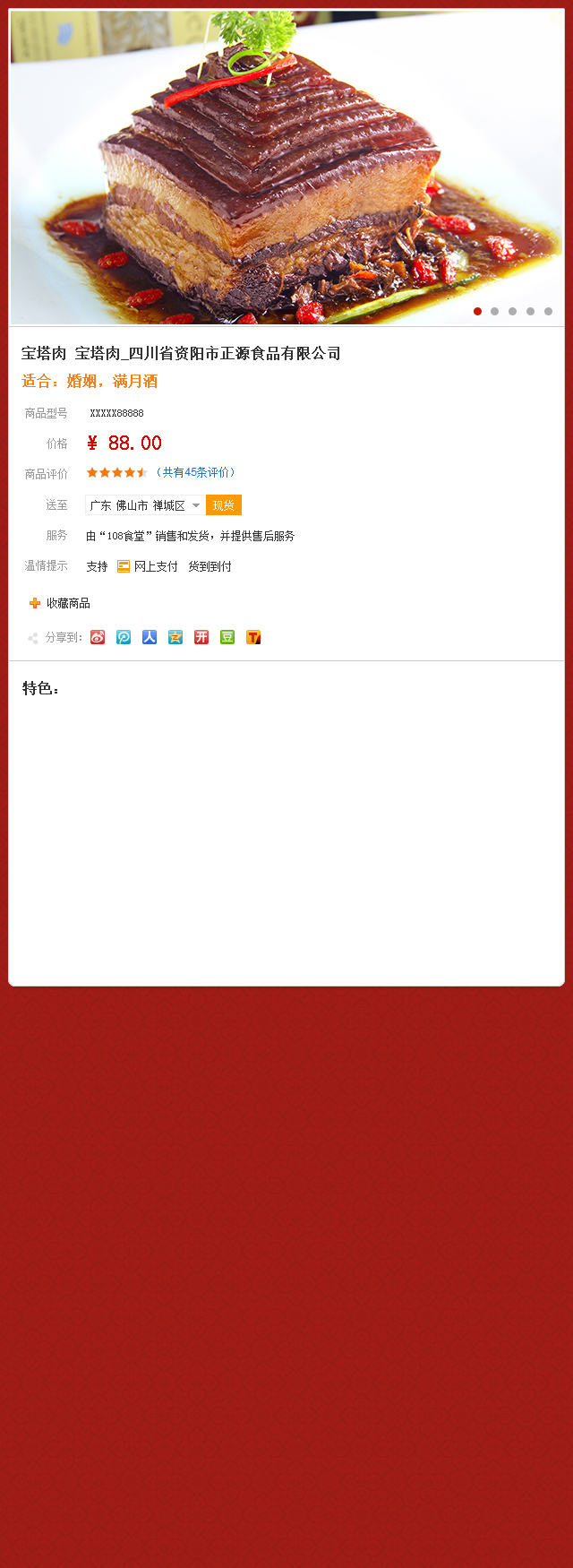This screenshot has width=573, height=1568.
Task: Share to Kaixin
Action: [201, 637]
